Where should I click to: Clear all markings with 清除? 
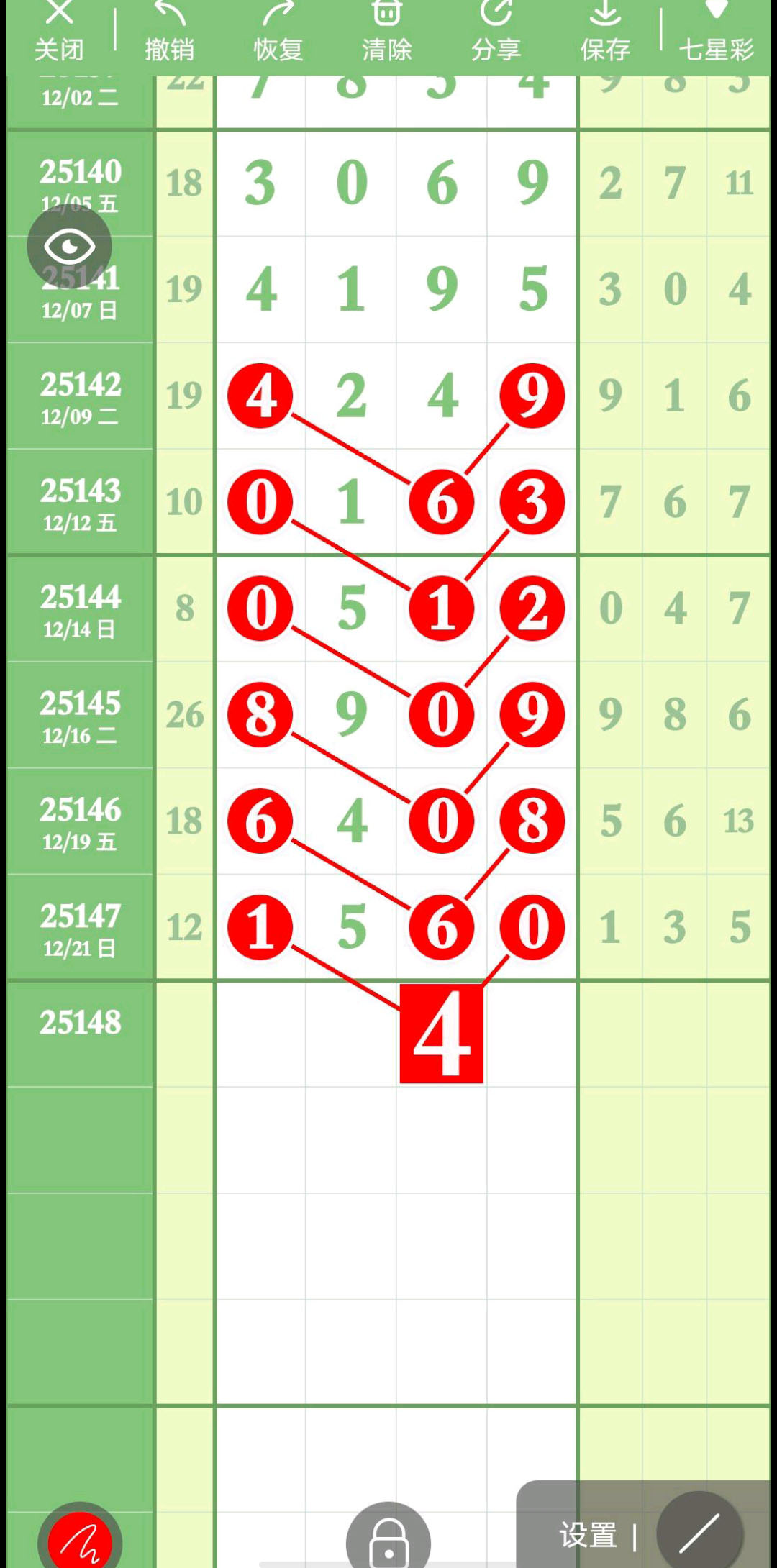click(x=387, y=32)
